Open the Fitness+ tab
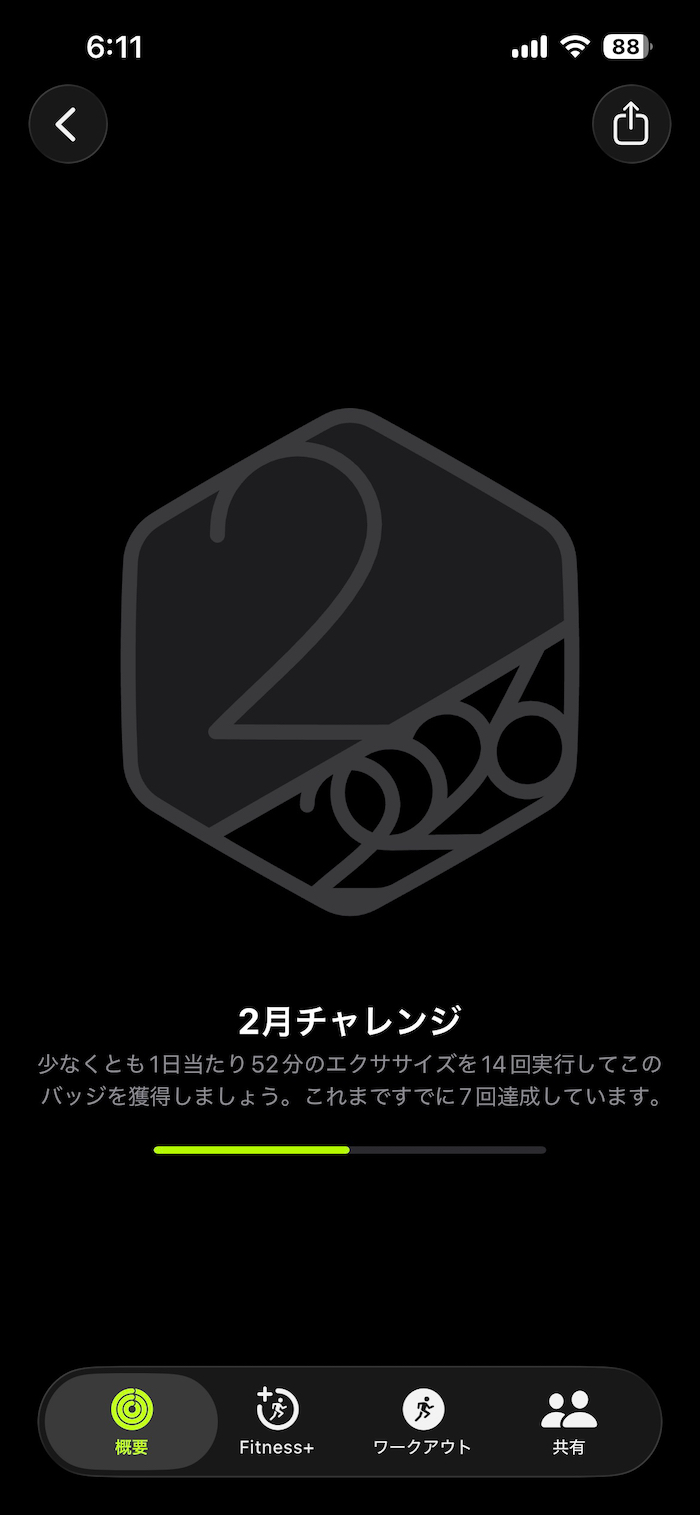 tap(277, 1421)
